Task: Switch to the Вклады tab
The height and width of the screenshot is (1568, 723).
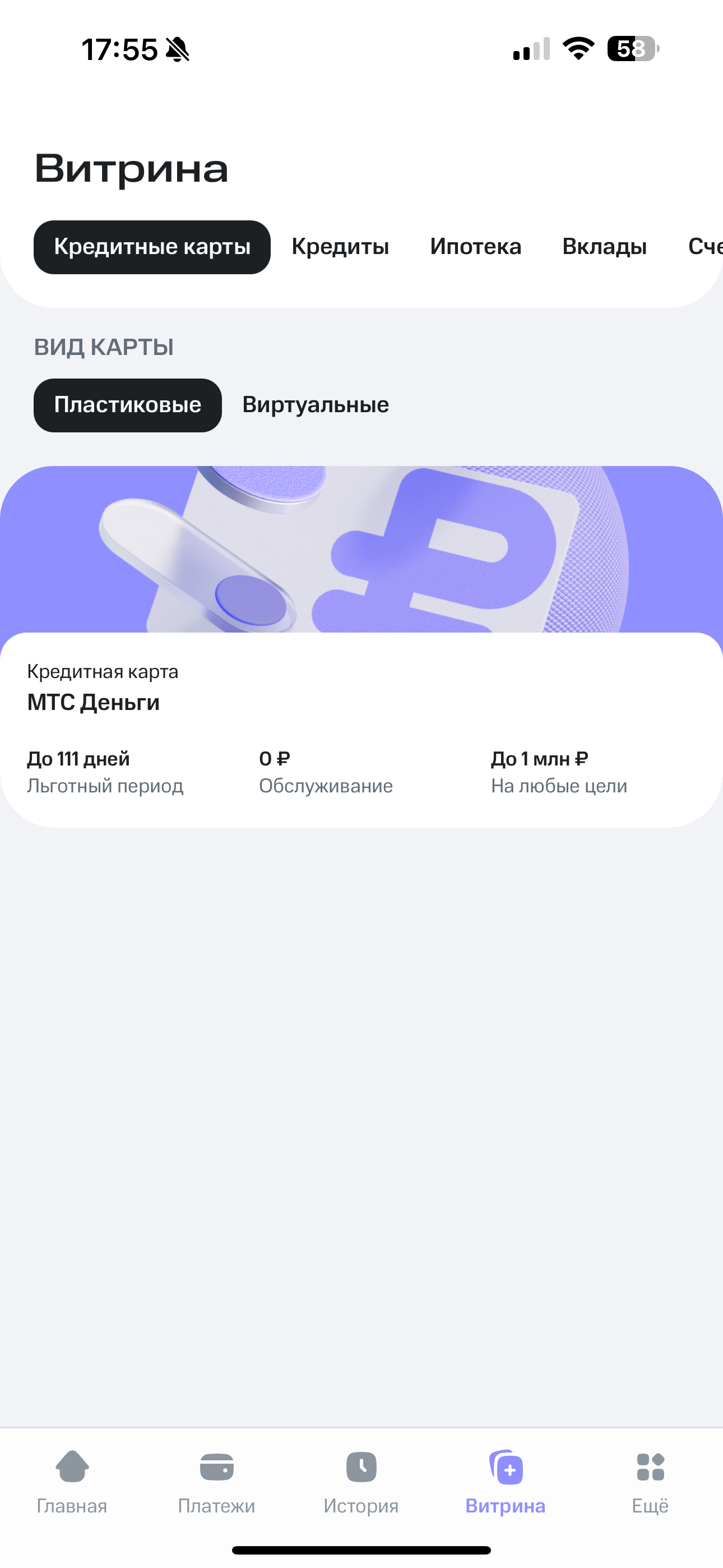Action: 604,247
